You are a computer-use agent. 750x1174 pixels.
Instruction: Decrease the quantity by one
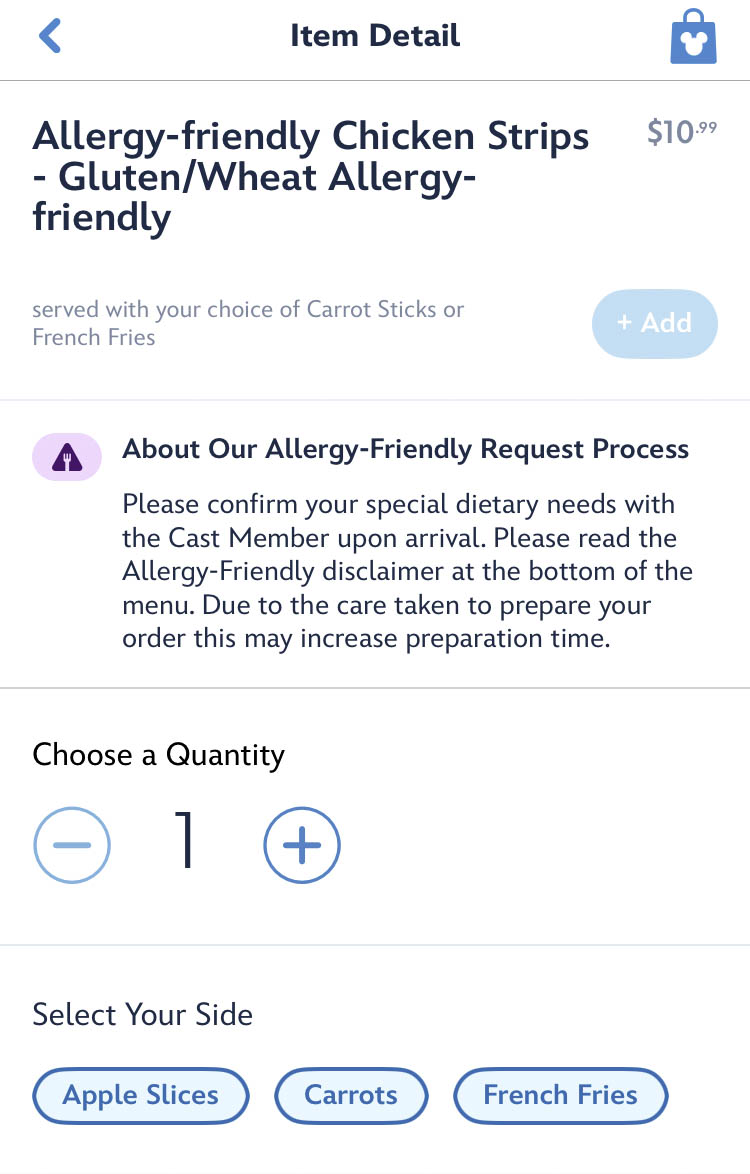[x=72, y=845]
